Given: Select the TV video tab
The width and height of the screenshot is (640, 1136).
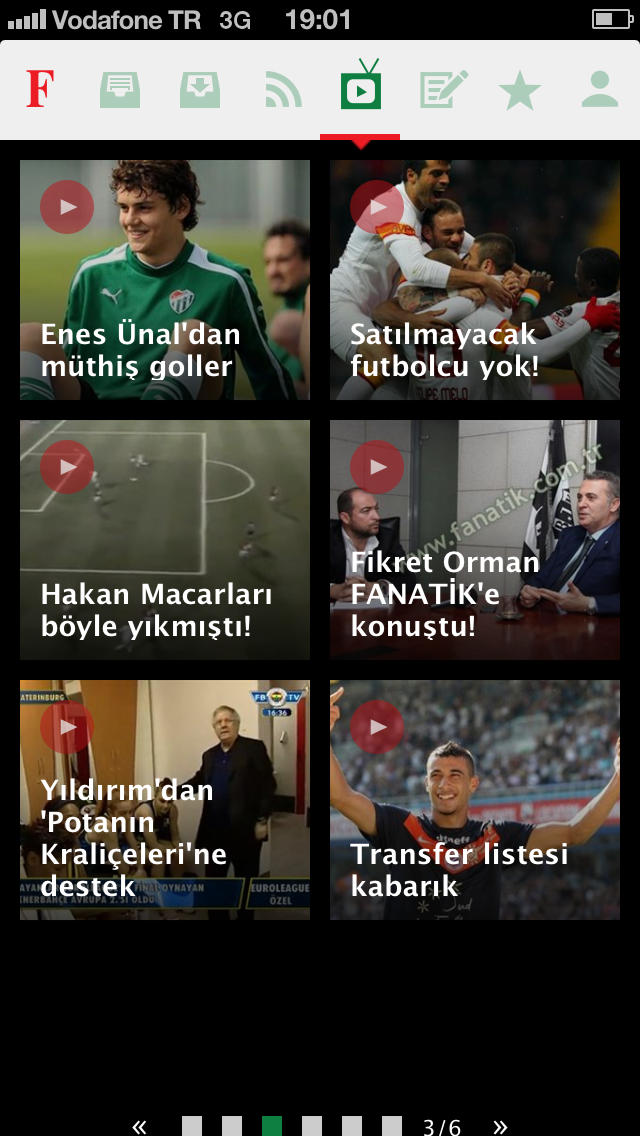Looking at the screenshot, I should [x=361, y=85].
